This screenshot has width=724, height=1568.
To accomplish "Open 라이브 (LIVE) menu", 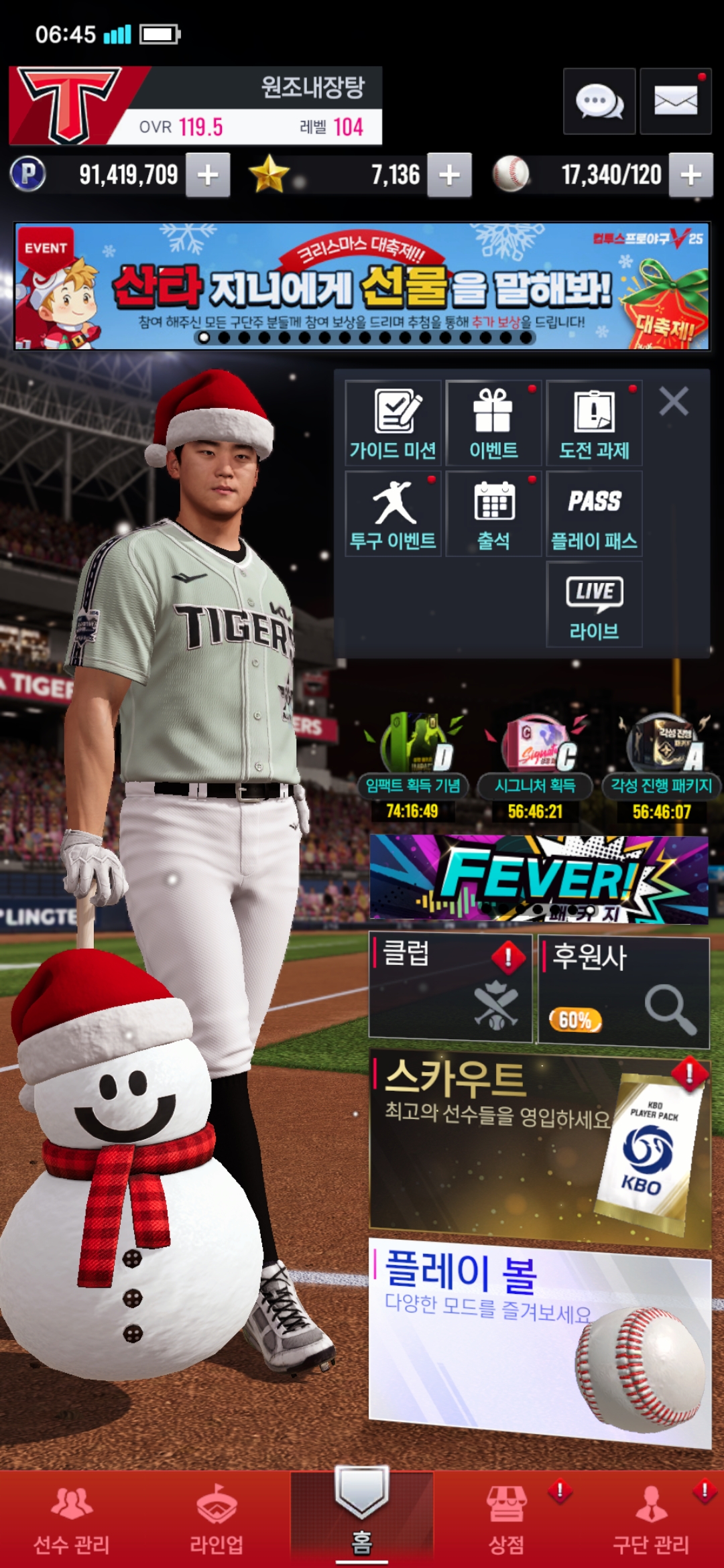I will pos(594,604).
